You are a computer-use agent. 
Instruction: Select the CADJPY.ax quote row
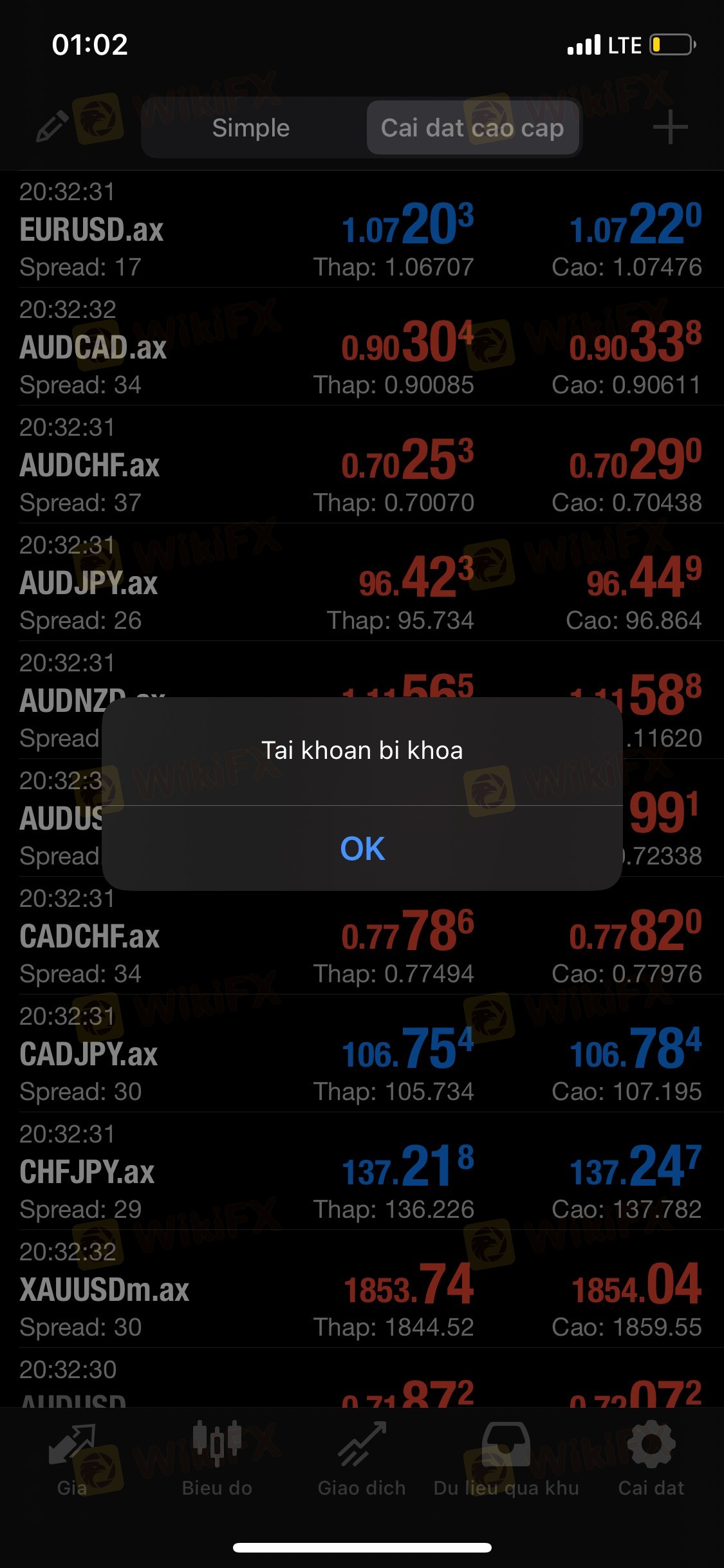coord(362,1053)
